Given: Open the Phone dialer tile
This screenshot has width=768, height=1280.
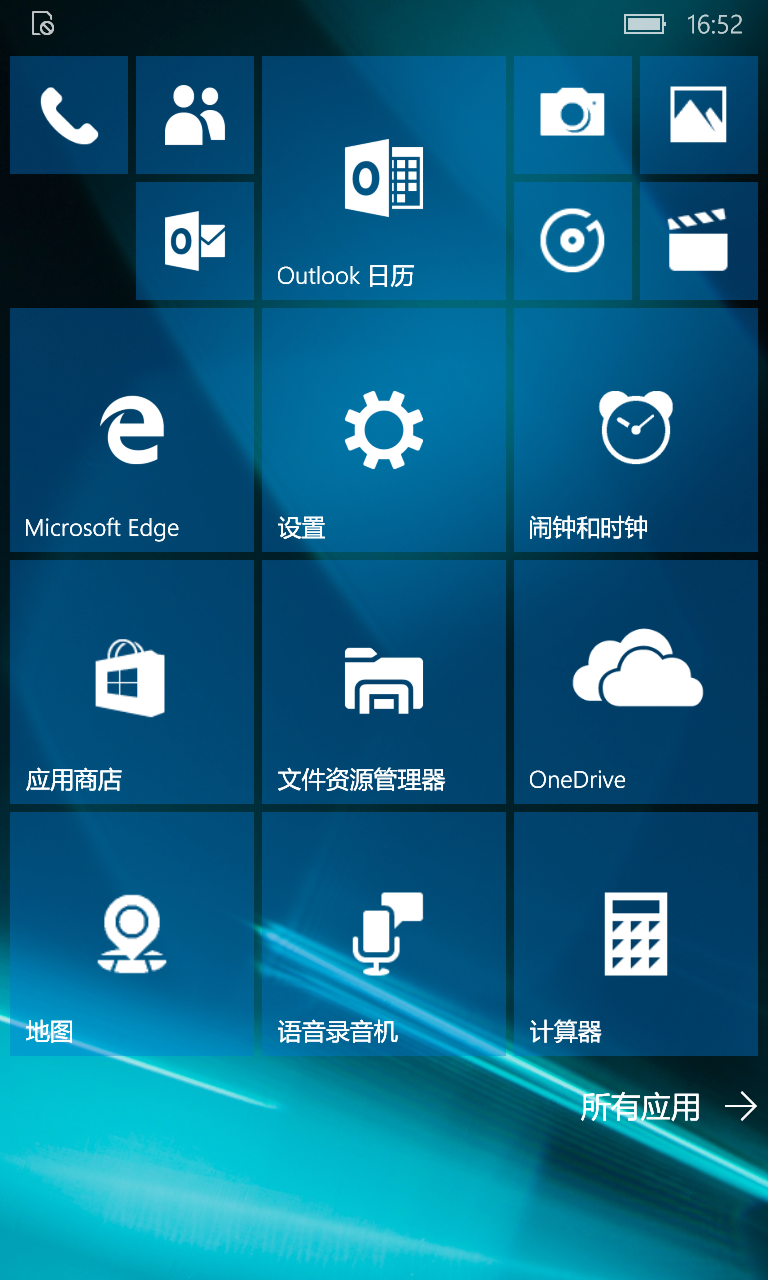Looking at the screenshot, I should click(69, 115).
